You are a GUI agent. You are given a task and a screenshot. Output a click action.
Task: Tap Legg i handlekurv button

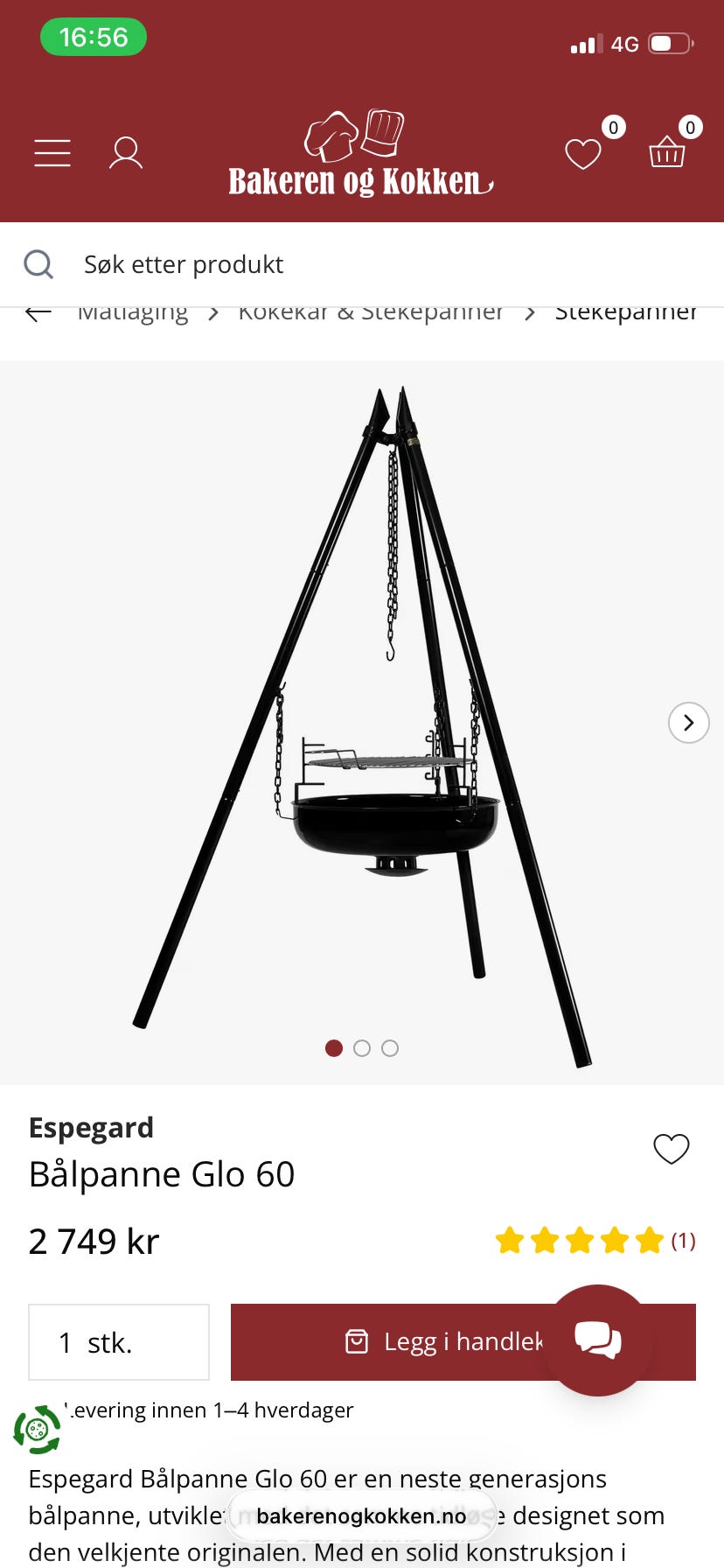(463, 1342)
